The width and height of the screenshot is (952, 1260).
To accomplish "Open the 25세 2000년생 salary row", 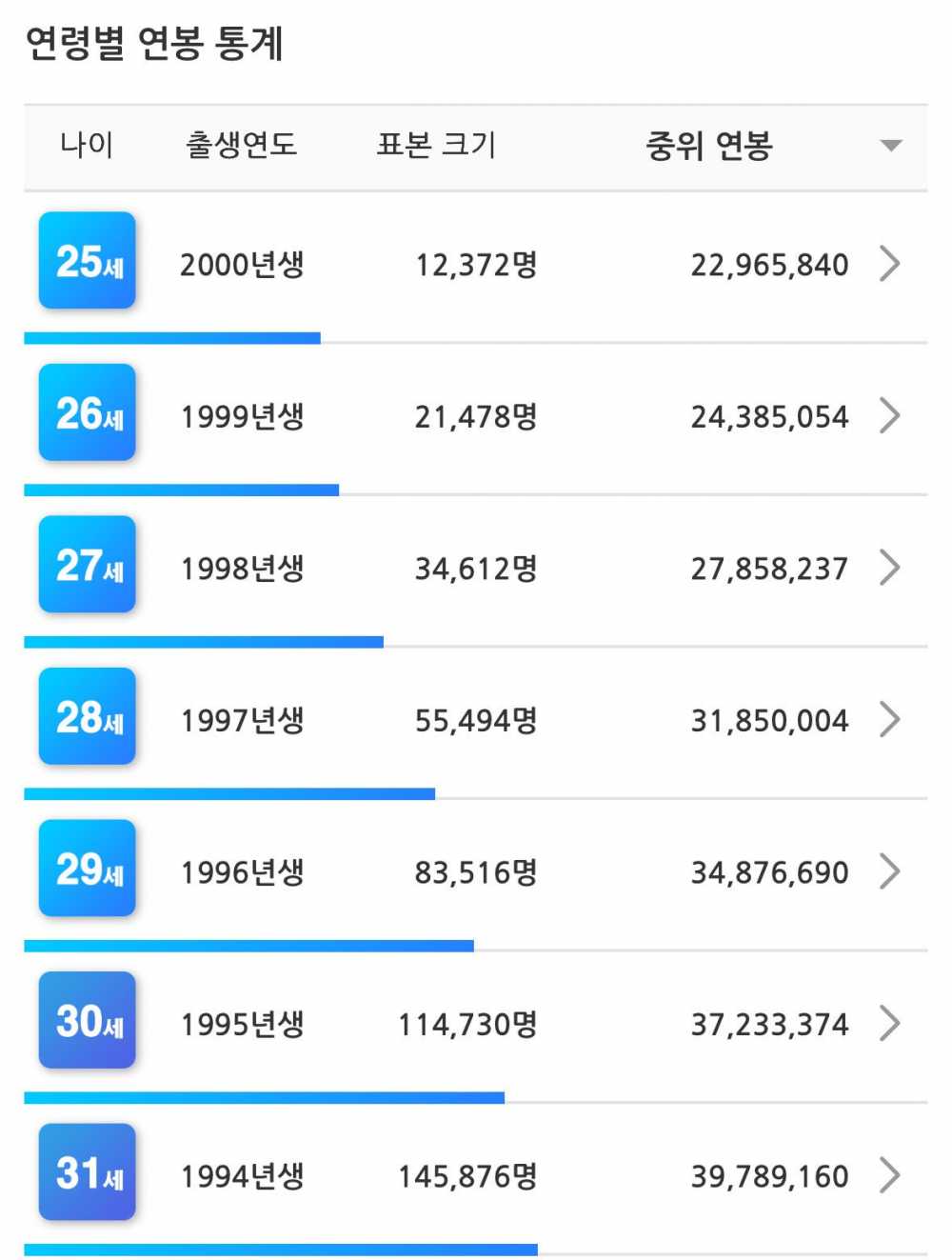I will pyautogui.click(x=889, y=264).
